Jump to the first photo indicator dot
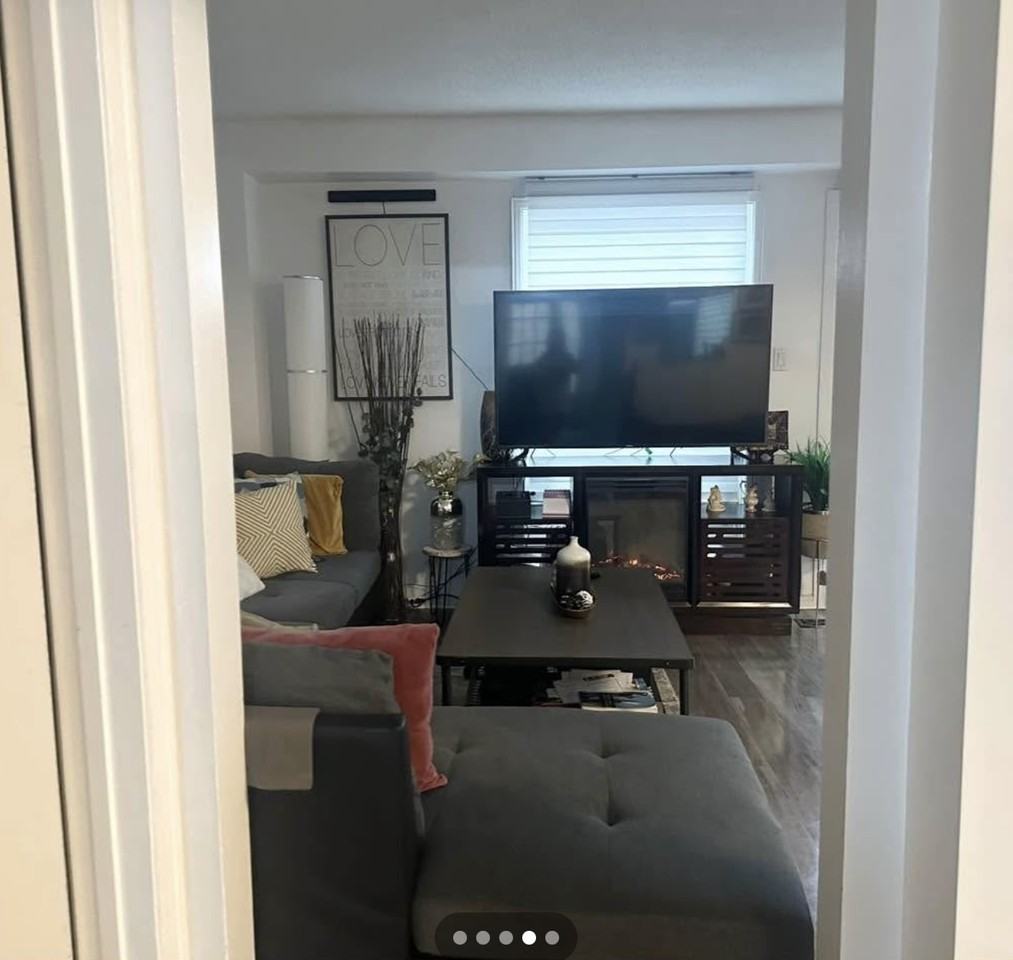 pos(460,938)
